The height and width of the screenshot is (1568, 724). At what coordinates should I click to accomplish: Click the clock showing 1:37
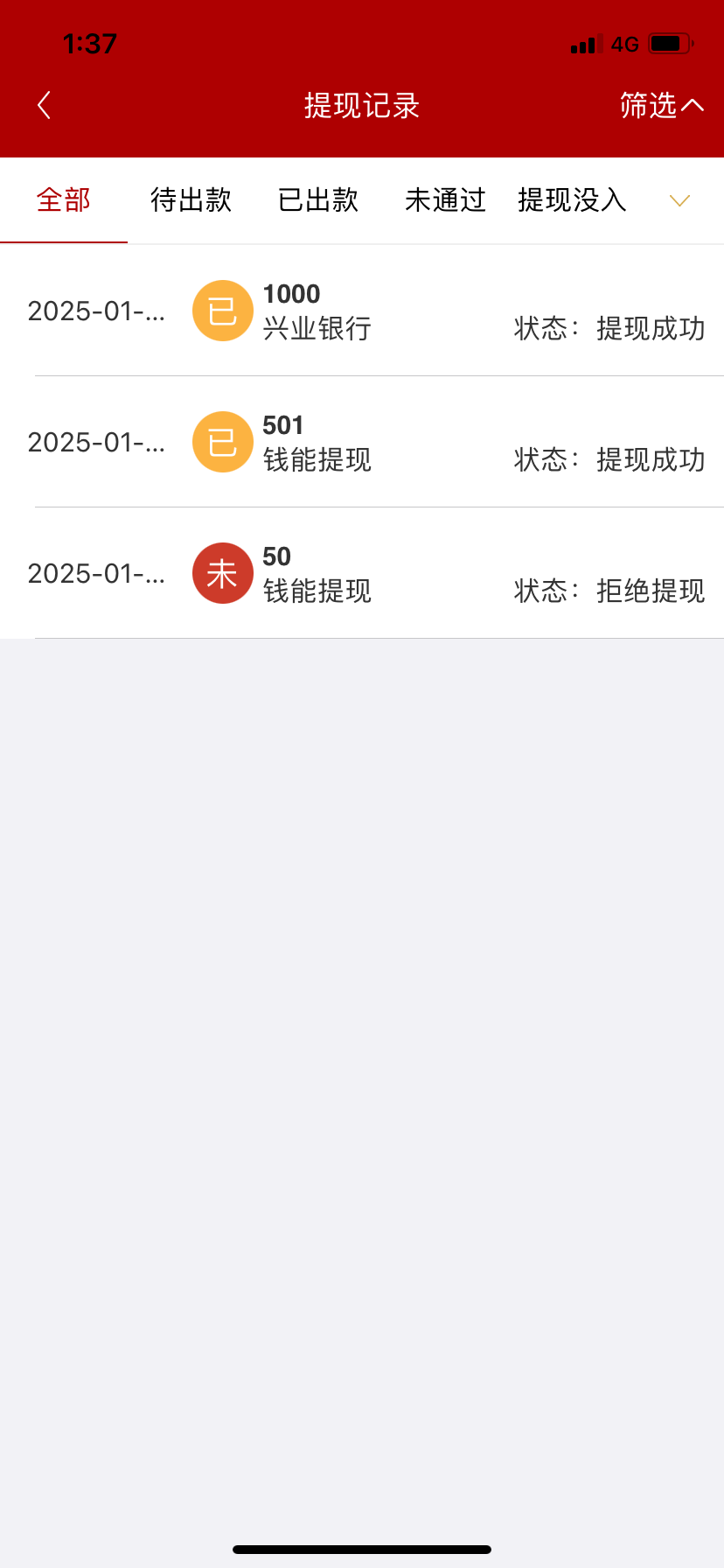click(91, 43)
